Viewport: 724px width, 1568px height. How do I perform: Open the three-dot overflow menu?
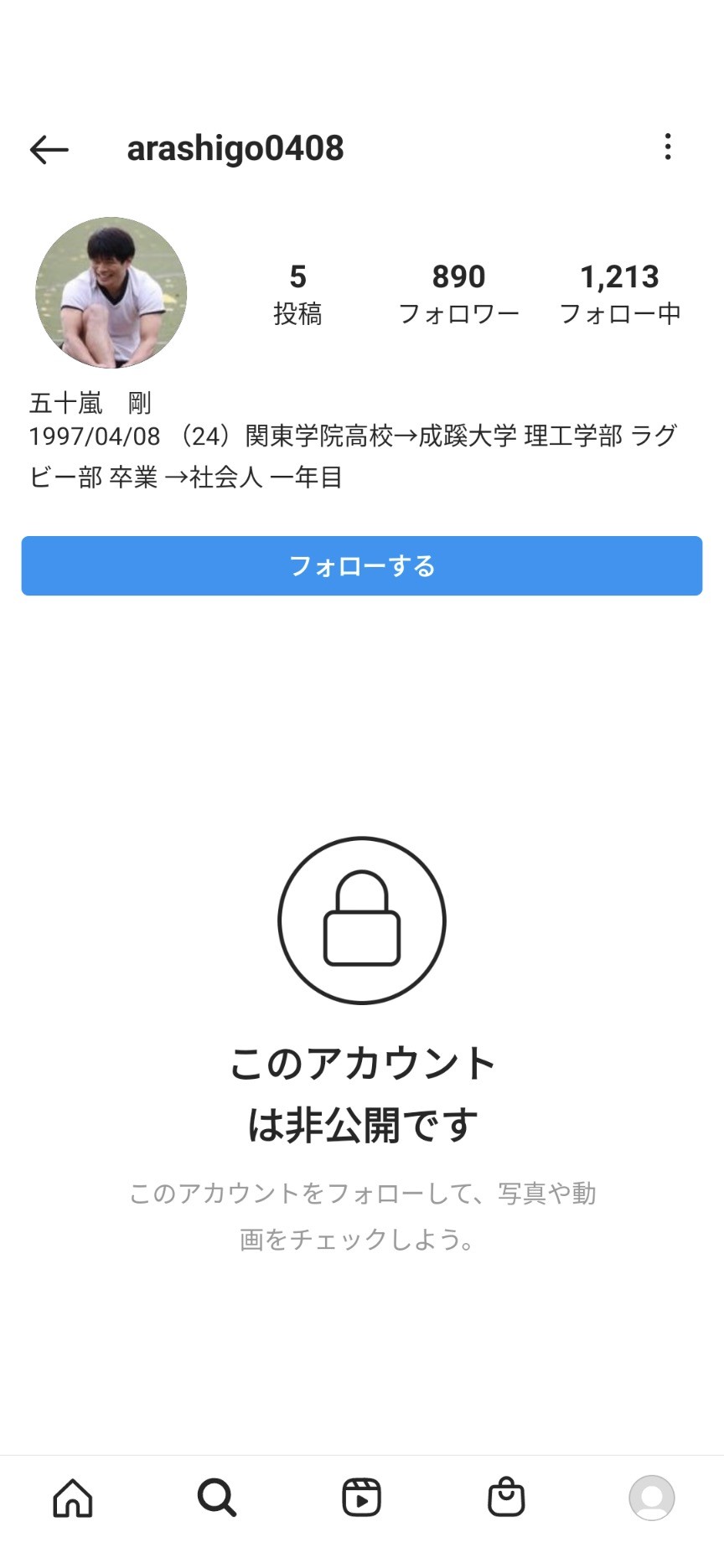coord(667,147)
